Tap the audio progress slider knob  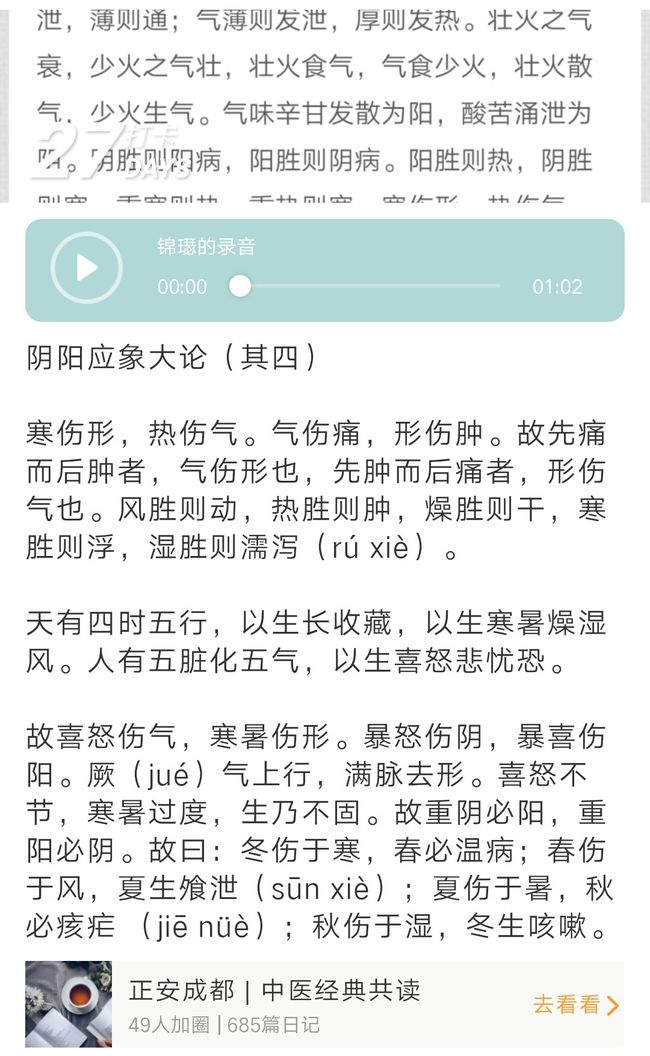click(x=240, y=286)
